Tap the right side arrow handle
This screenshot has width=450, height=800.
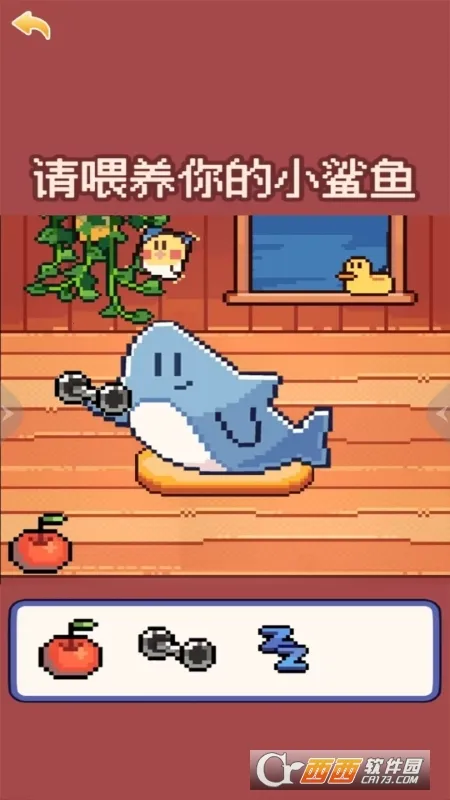coord(440,413)
